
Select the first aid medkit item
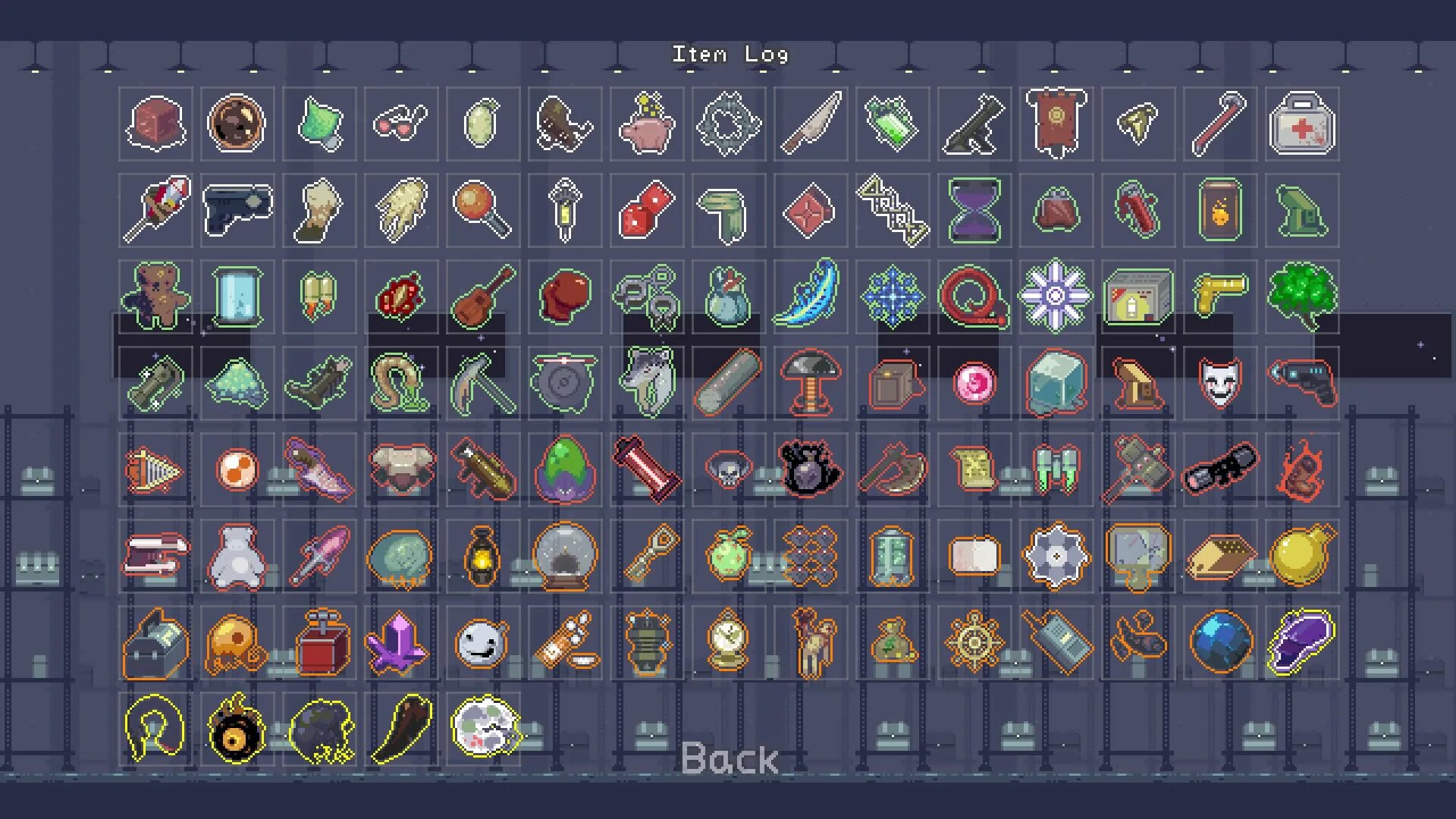(x=1302, y=124)
